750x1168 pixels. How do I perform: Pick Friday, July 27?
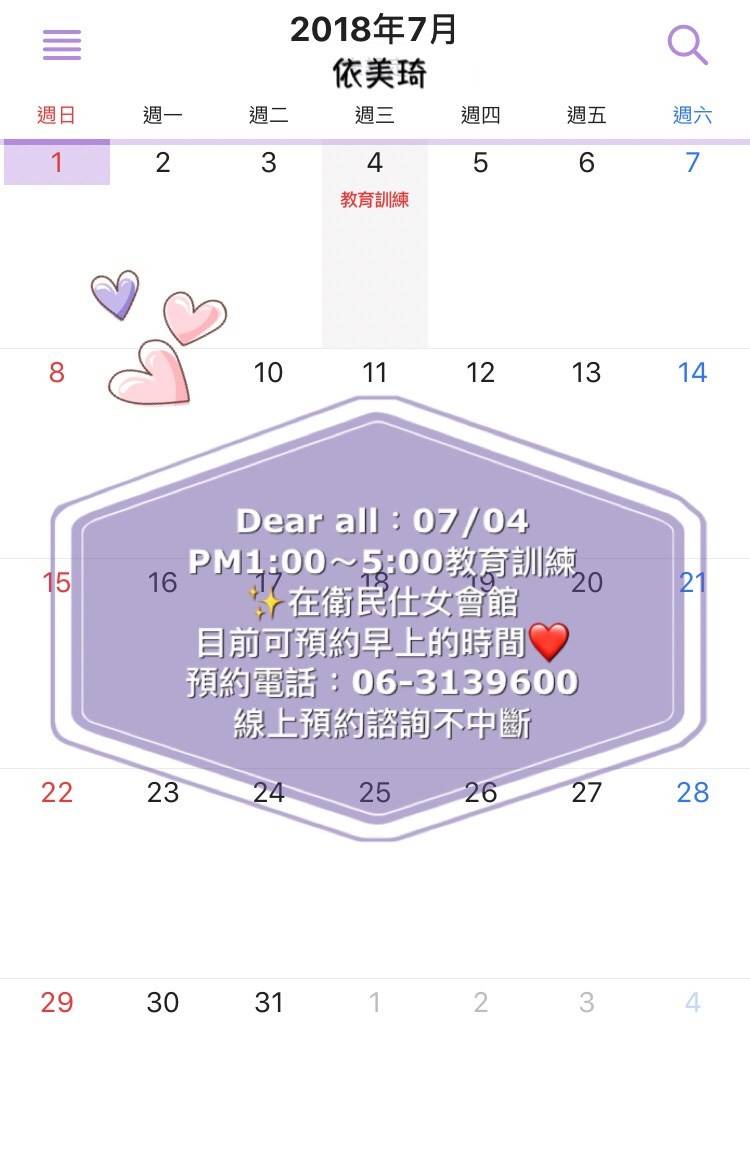pos(586,793)
